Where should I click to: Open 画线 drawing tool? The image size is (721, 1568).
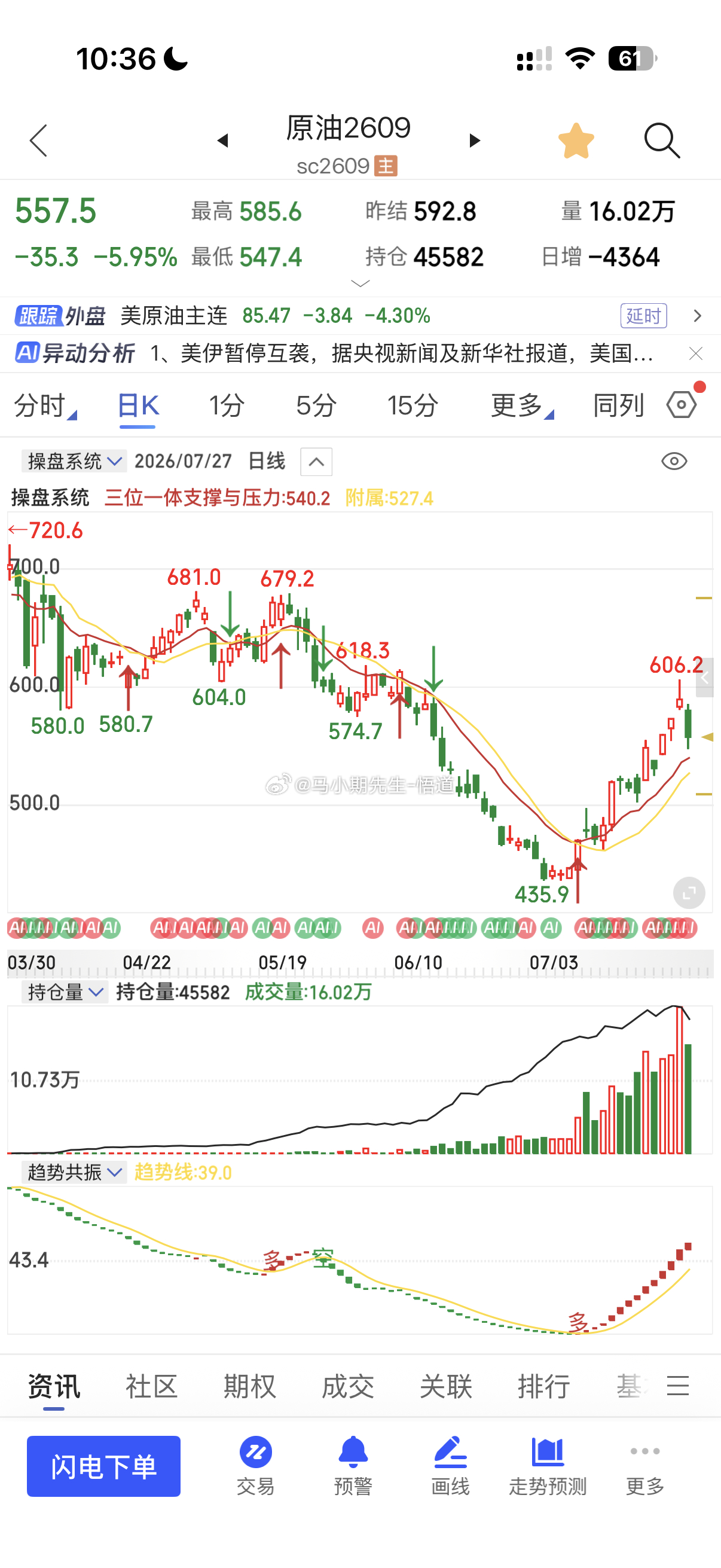tap(450, 1466)
